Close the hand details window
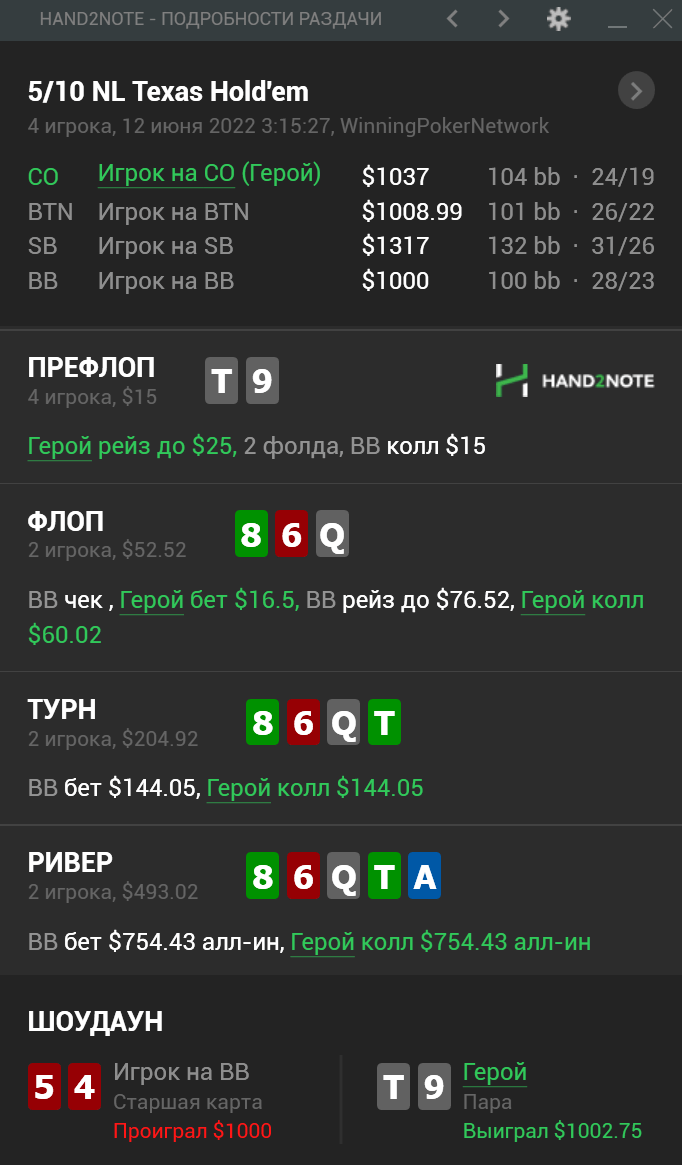The image size is (682, 1165). (662, 19)
